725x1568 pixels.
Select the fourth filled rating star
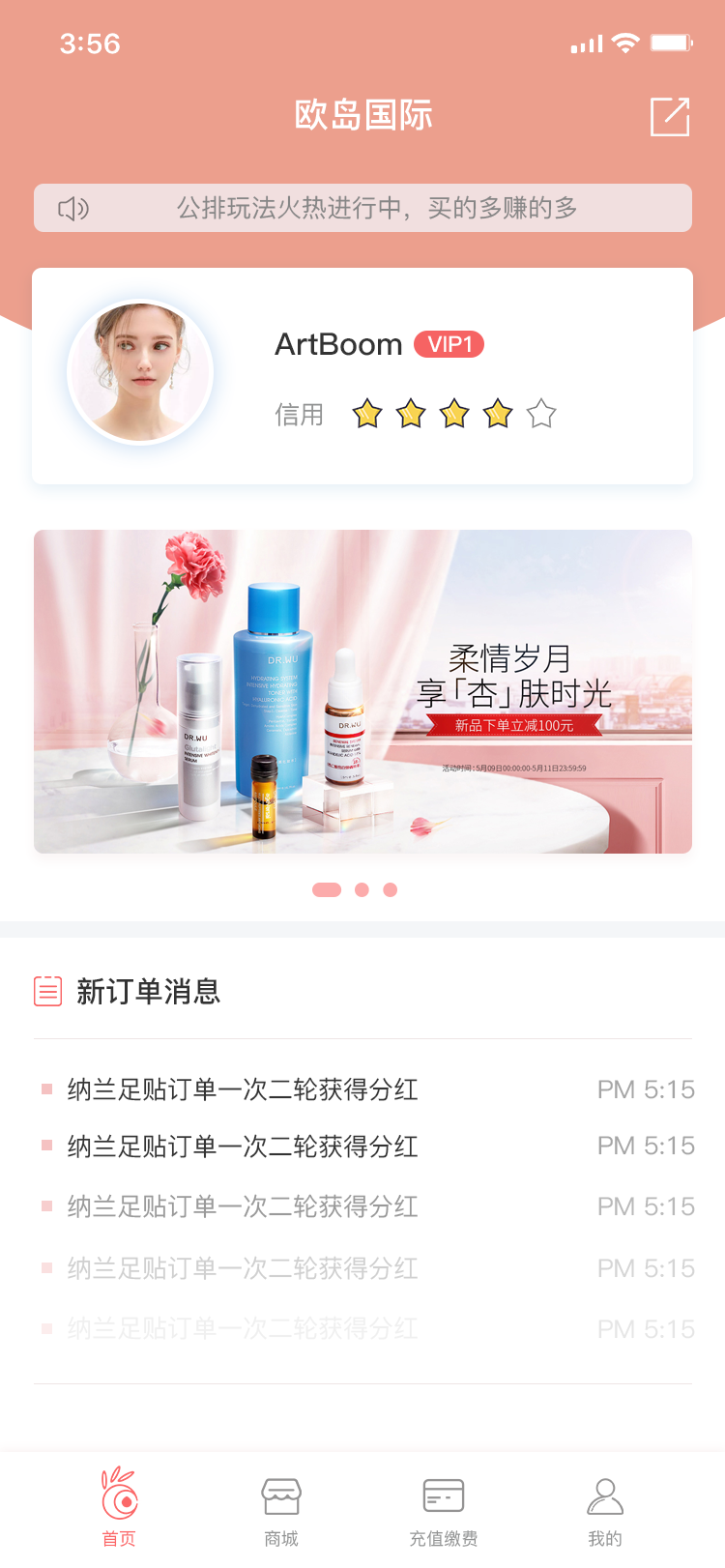tap(497, 413)
